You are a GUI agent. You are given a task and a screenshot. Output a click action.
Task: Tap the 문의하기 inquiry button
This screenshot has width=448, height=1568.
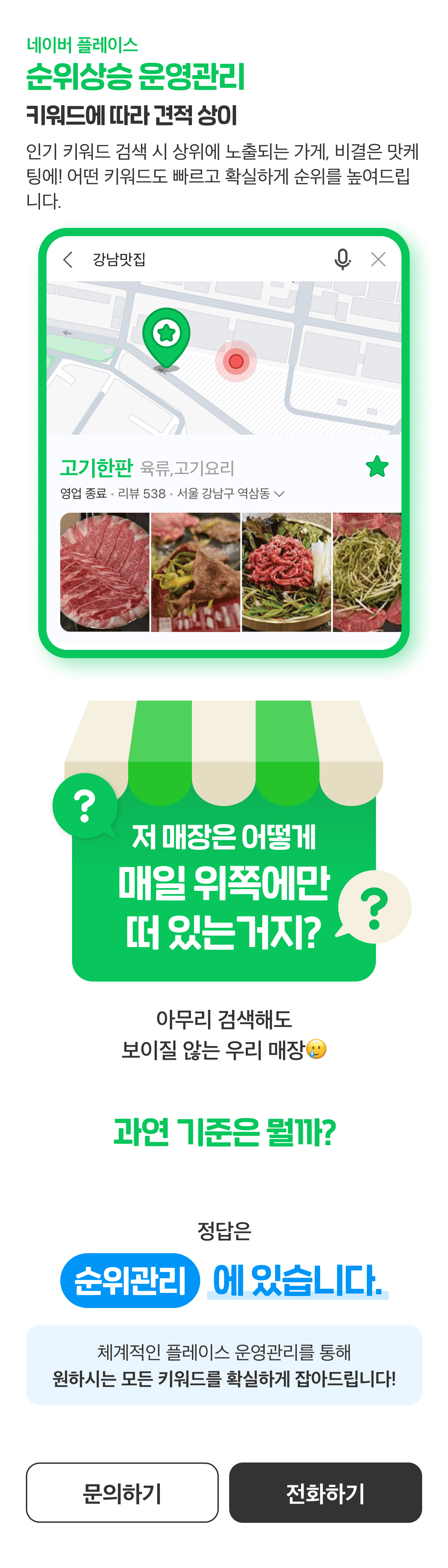tap(122, 1492)
